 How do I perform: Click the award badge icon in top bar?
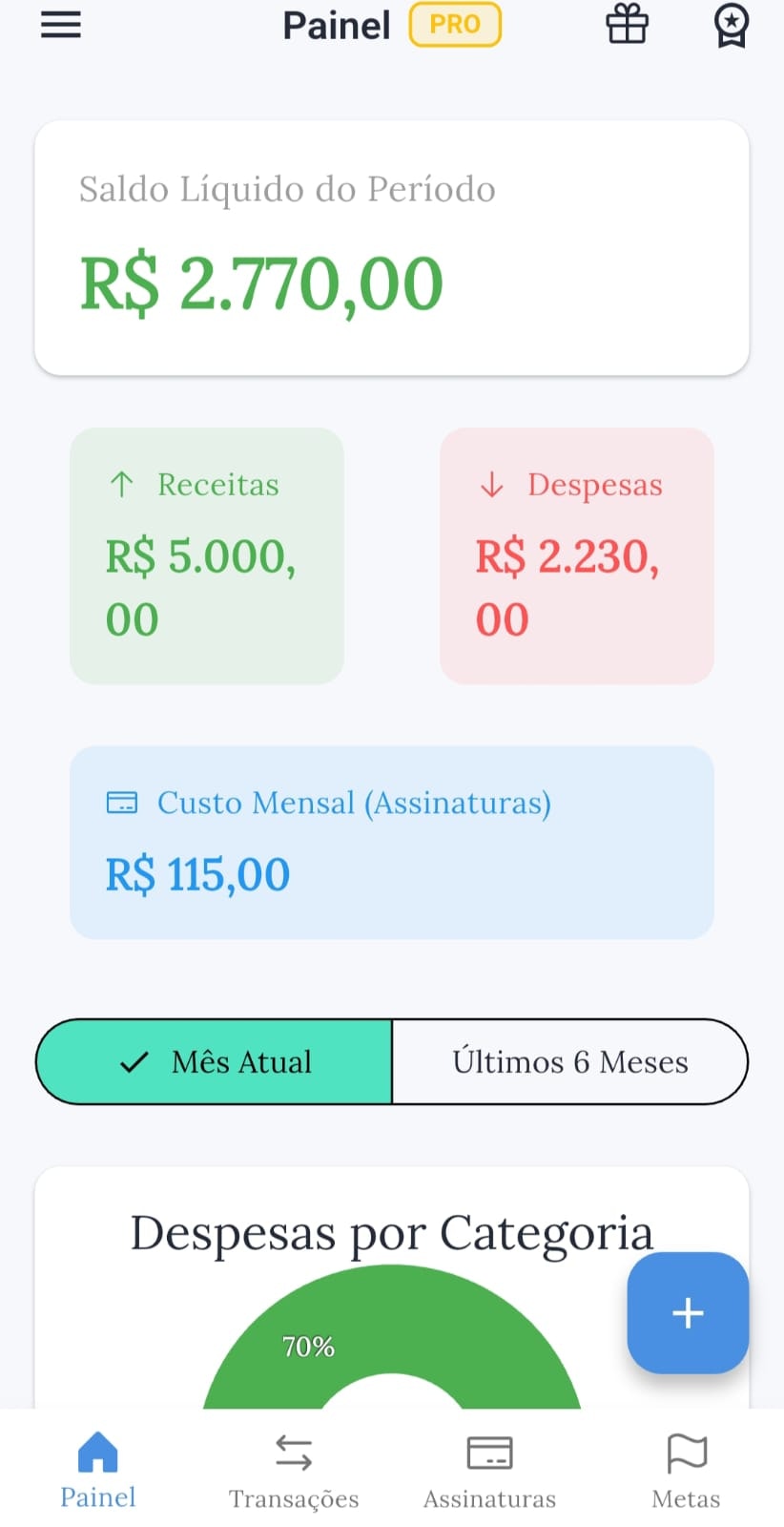[x=731, y=26]
